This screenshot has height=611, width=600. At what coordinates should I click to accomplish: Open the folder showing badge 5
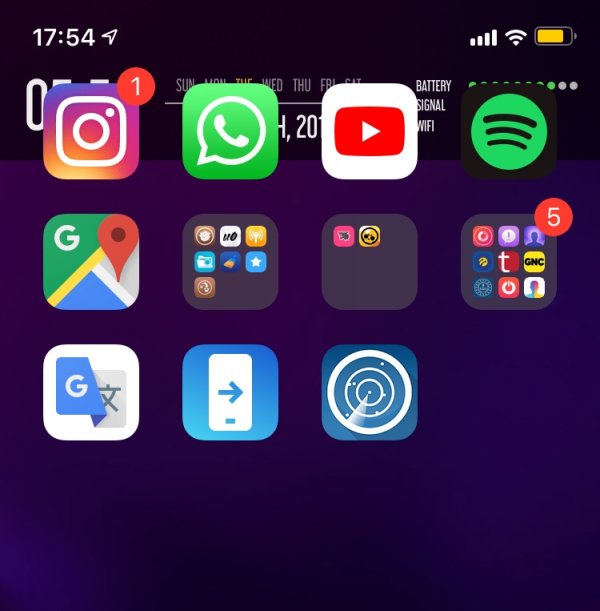(508, 262)
